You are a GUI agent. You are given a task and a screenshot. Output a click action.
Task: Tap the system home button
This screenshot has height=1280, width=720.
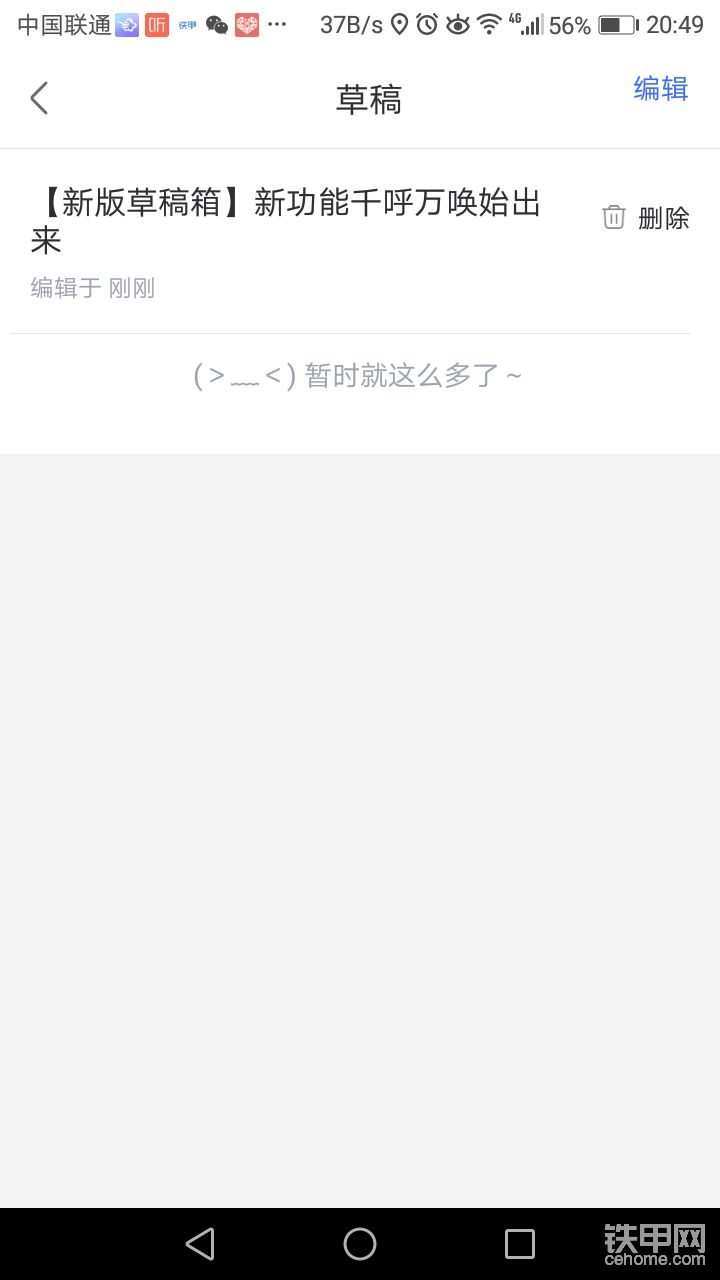pyautogui.click(x=360, y=1244)
